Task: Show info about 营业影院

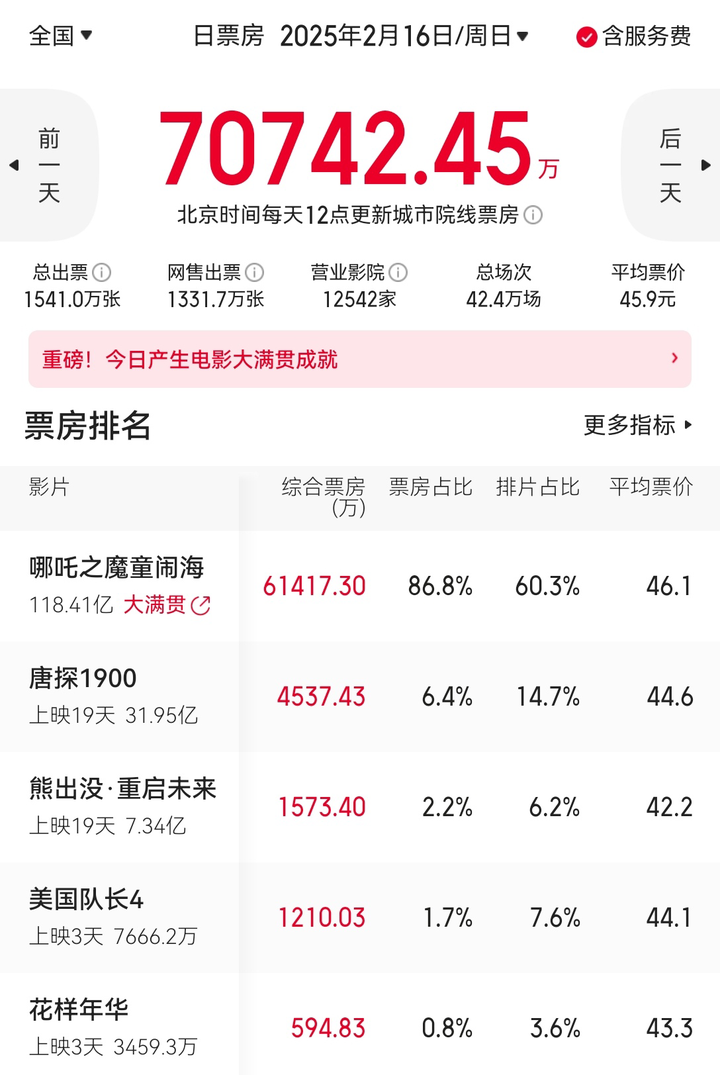Action: (398, 272)
